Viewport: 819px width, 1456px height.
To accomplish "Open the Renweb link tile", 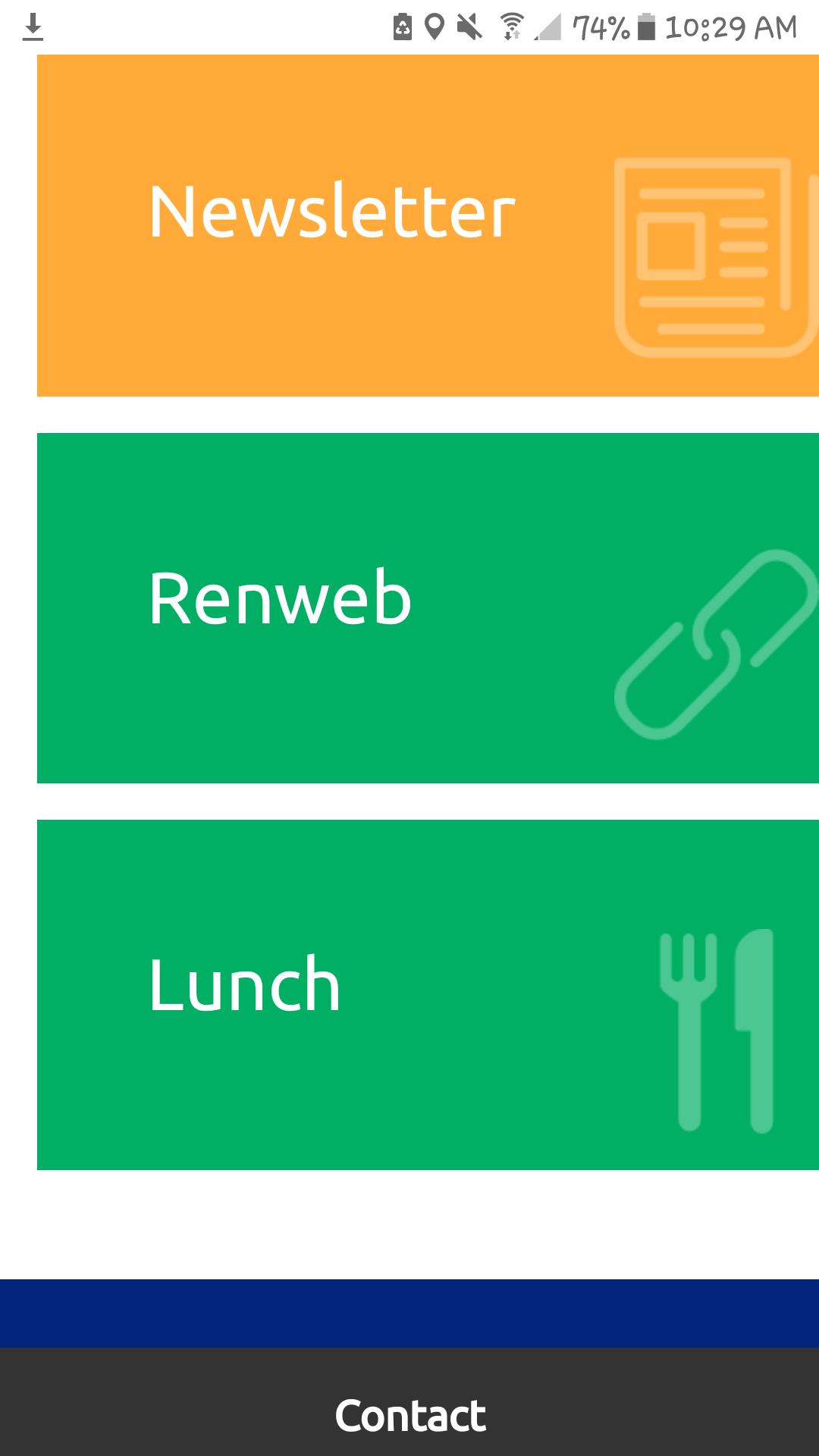I will (x=428, y=607).
